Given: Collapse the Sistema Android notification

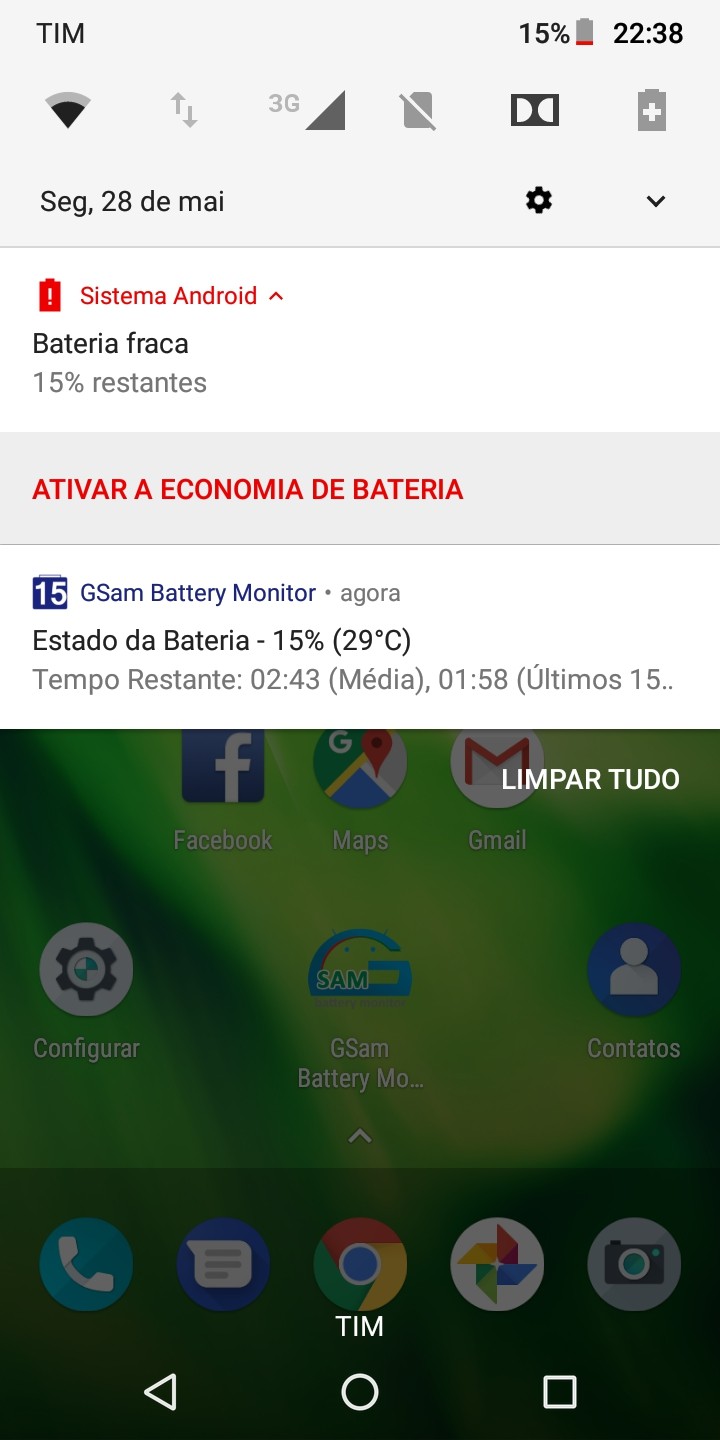Looking at the screenshot, I should 277,296.
